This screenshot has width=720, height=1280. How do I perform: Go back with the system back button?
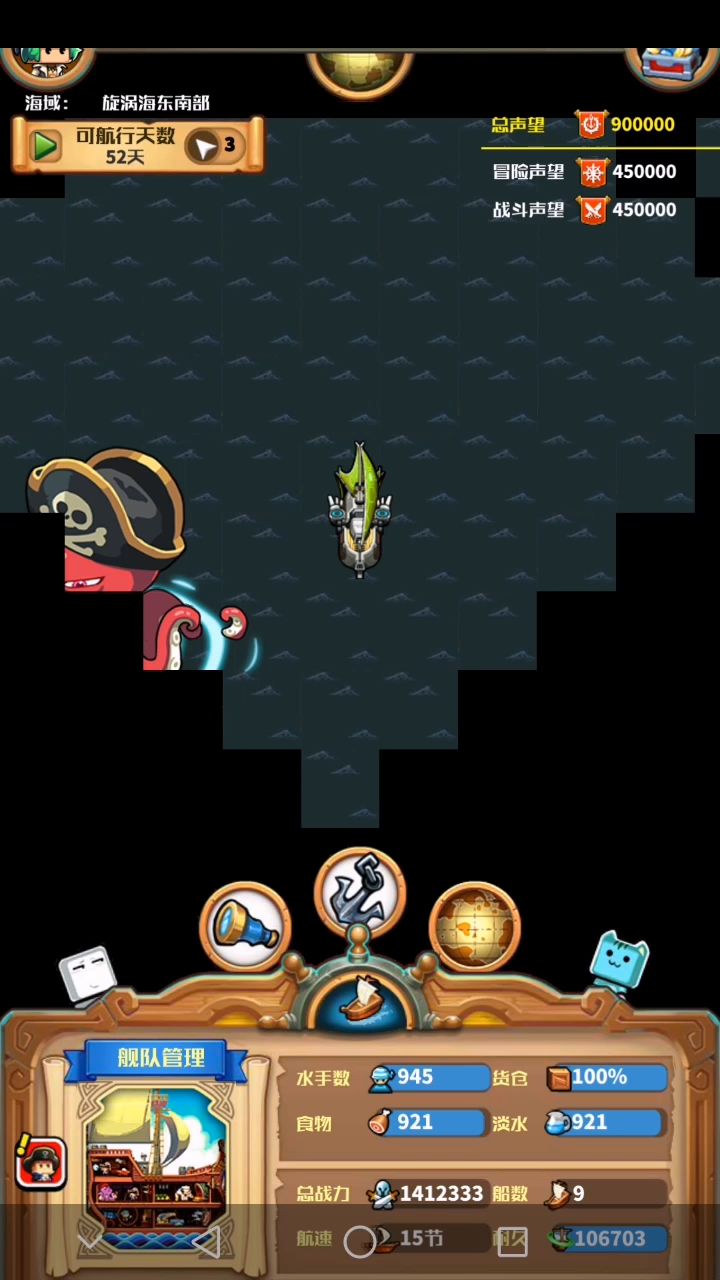coord(206,1242)
